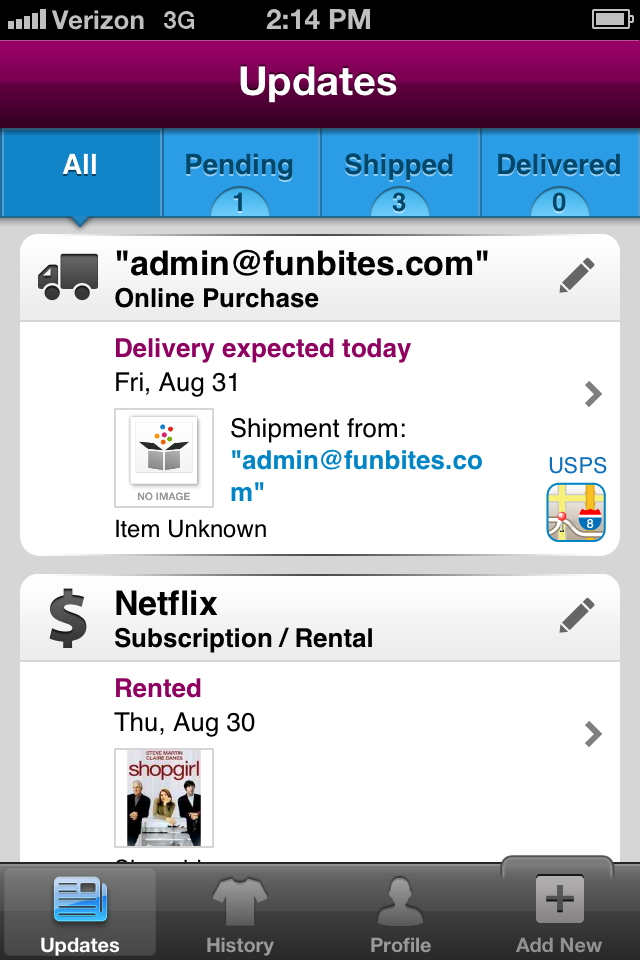View the Shopgirl movie cover
This screenshot has width=640, height=960.
164,798
